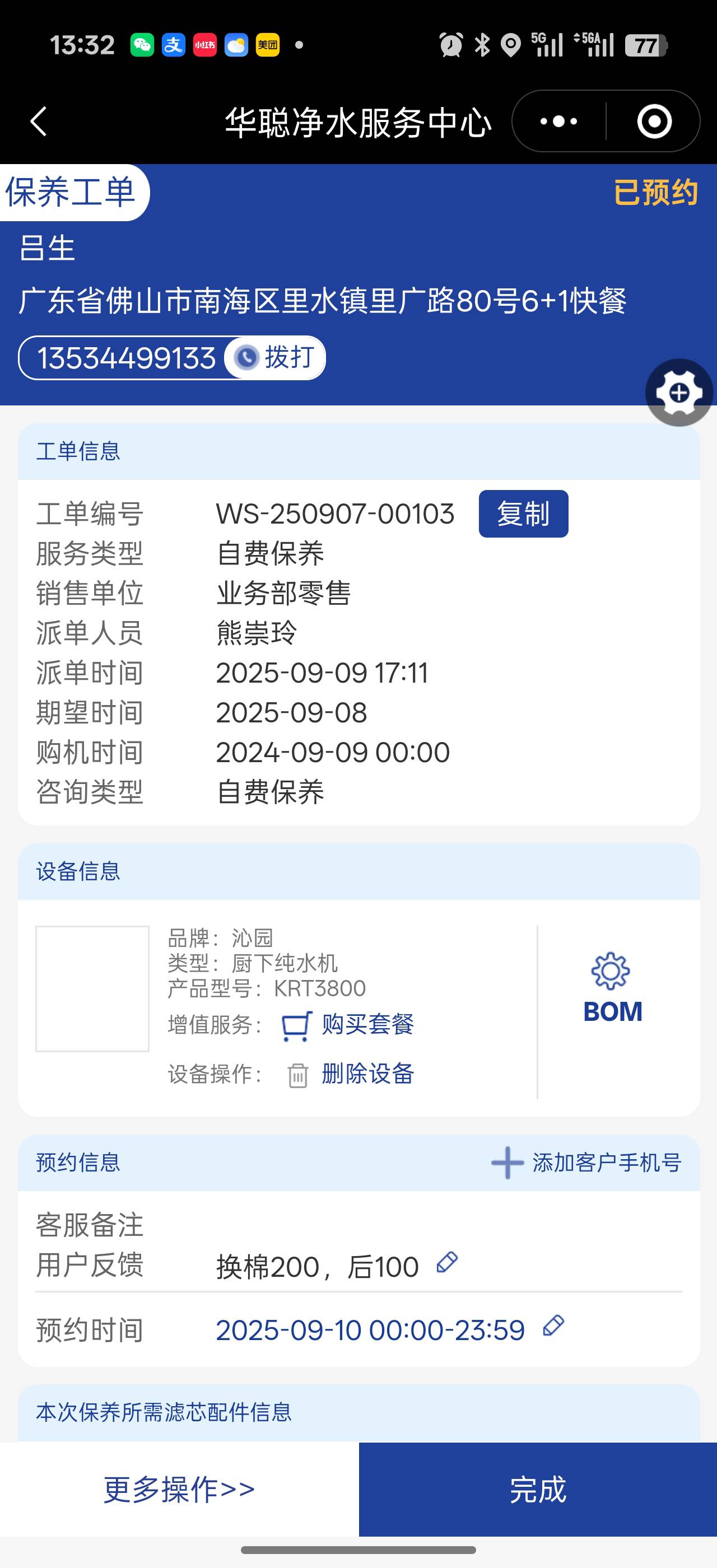Screen dimensions: 717x1568
Task: Close the mini program with the circle button
Action: coord(654,122)
